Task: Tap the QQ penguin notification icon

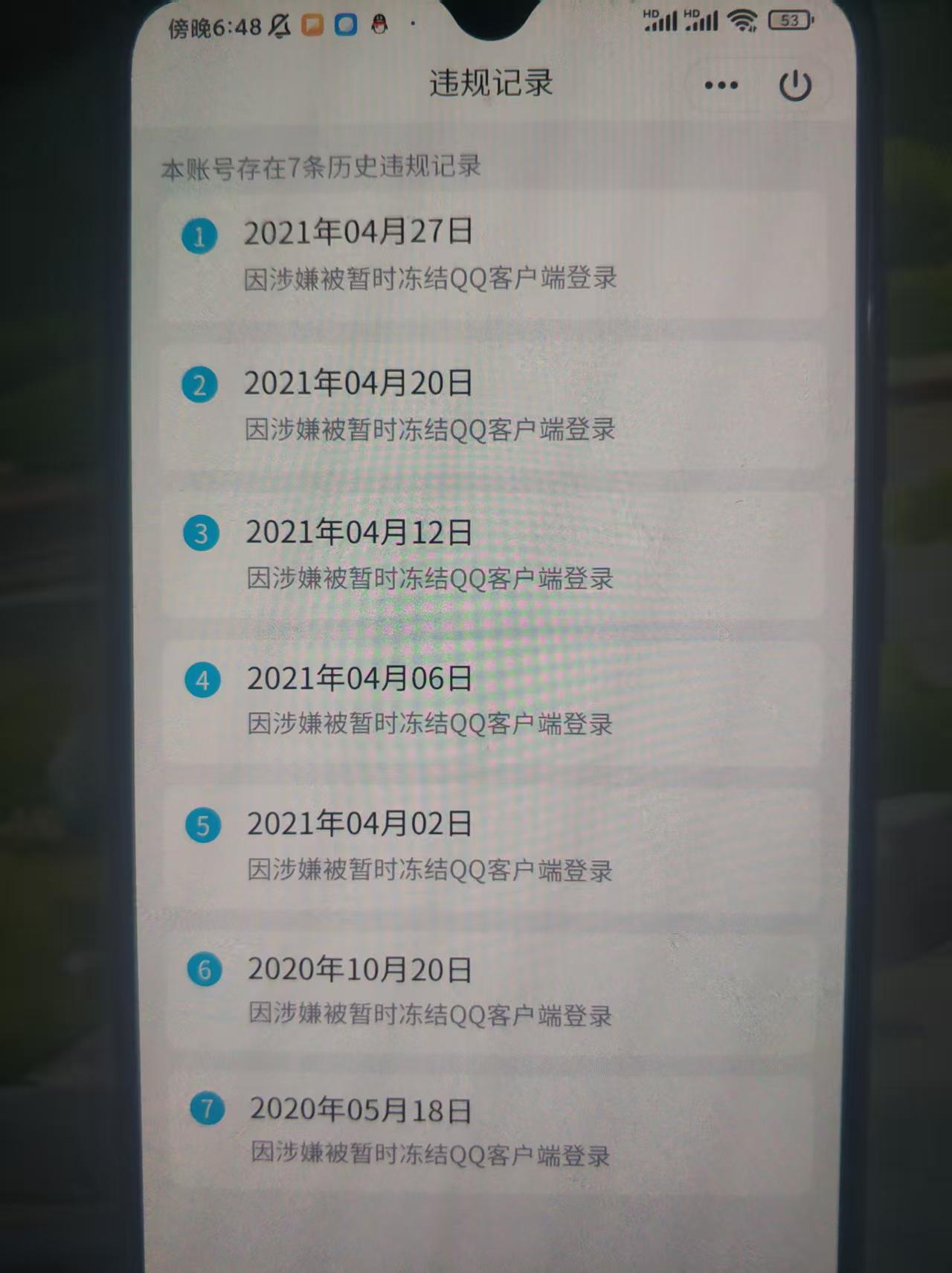Action: pos(379,25)
